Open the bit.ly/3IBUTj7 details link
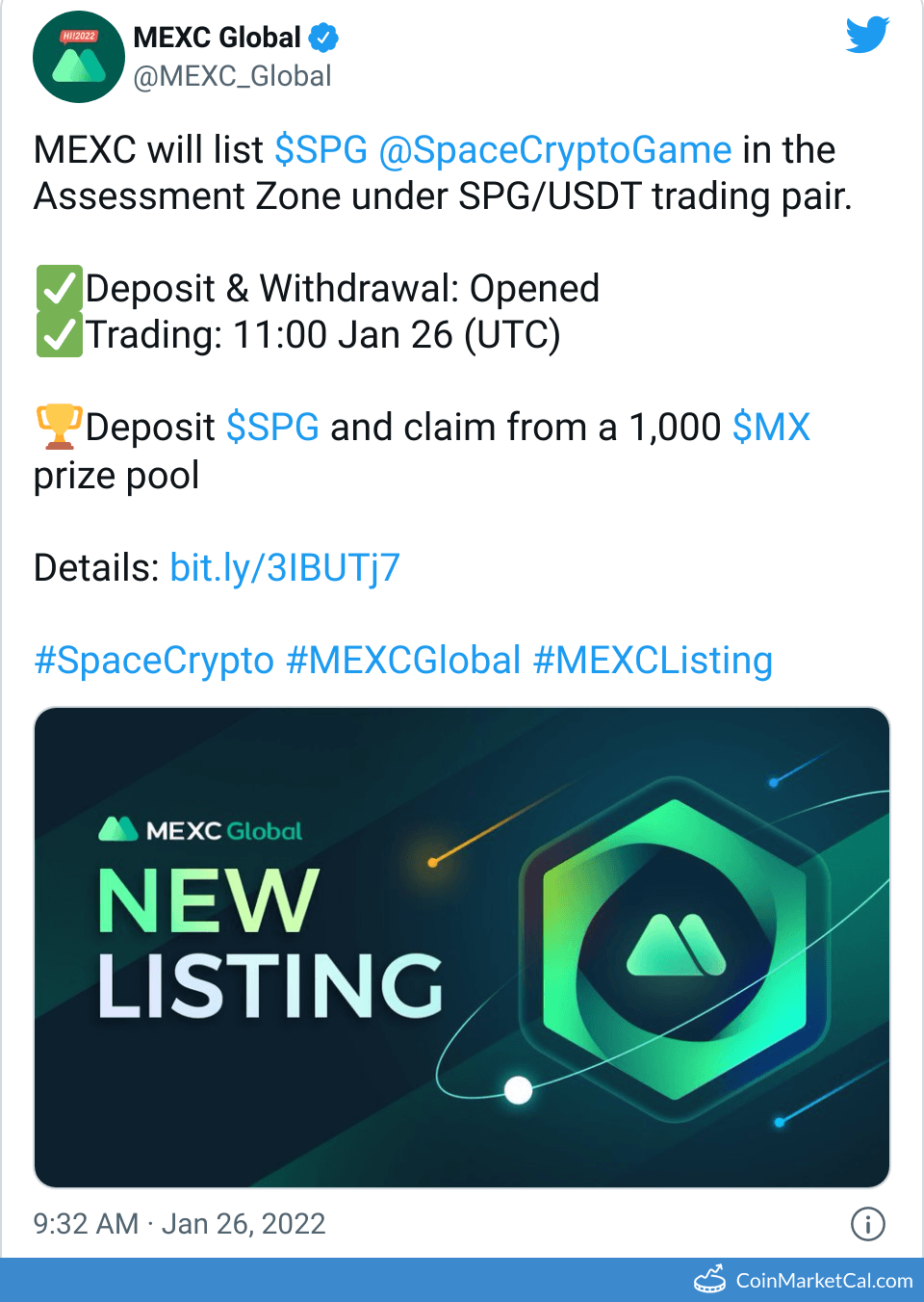 [285, 568]
